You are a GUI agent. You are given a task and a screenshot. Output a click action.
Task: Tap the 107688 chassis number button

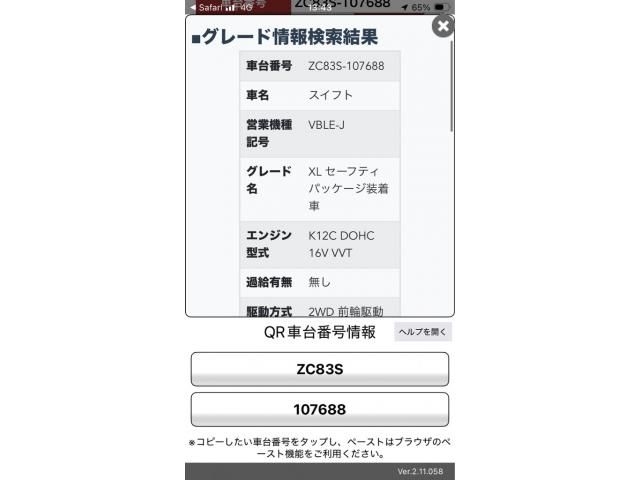tap(320, 410)
